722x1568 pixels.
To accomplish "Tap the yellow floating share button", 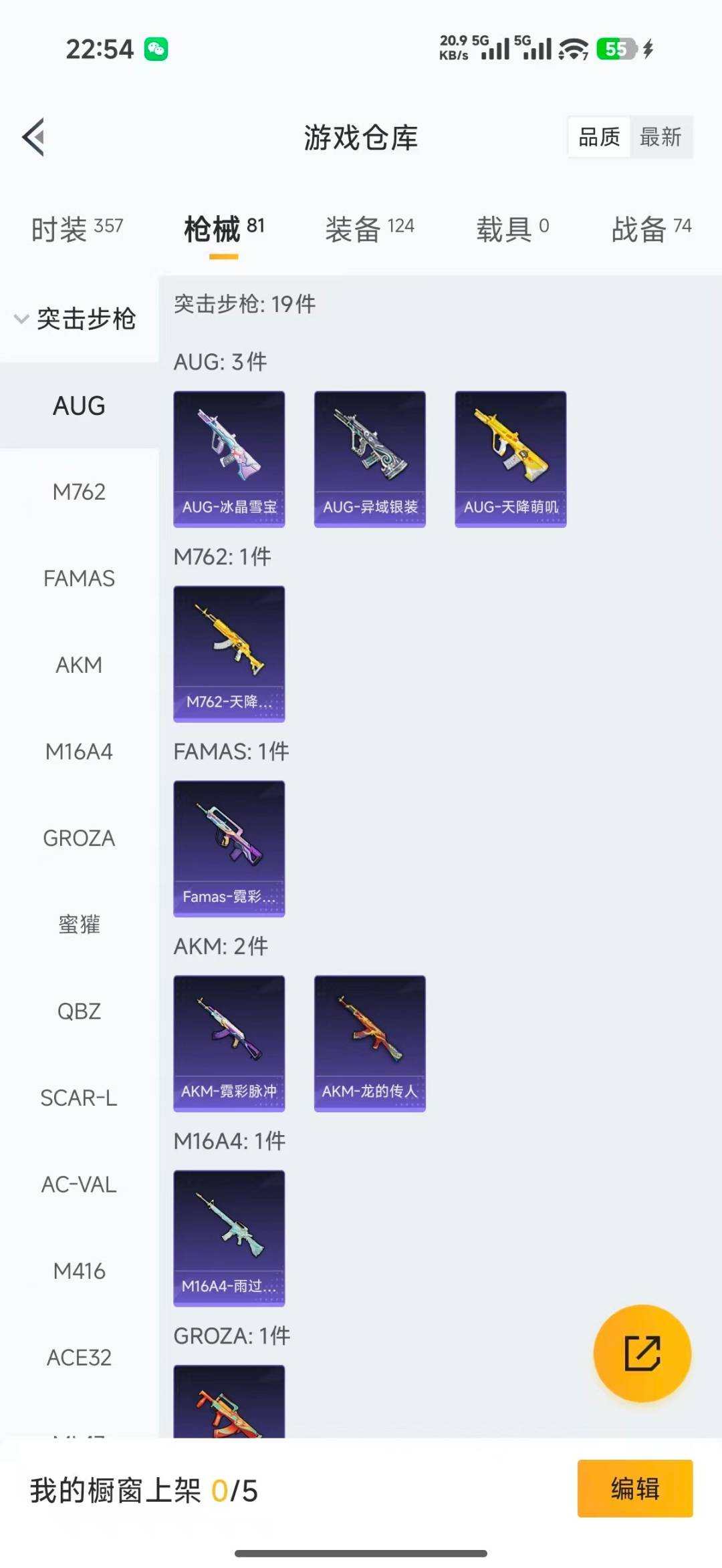I will [x=642, y=1353].
